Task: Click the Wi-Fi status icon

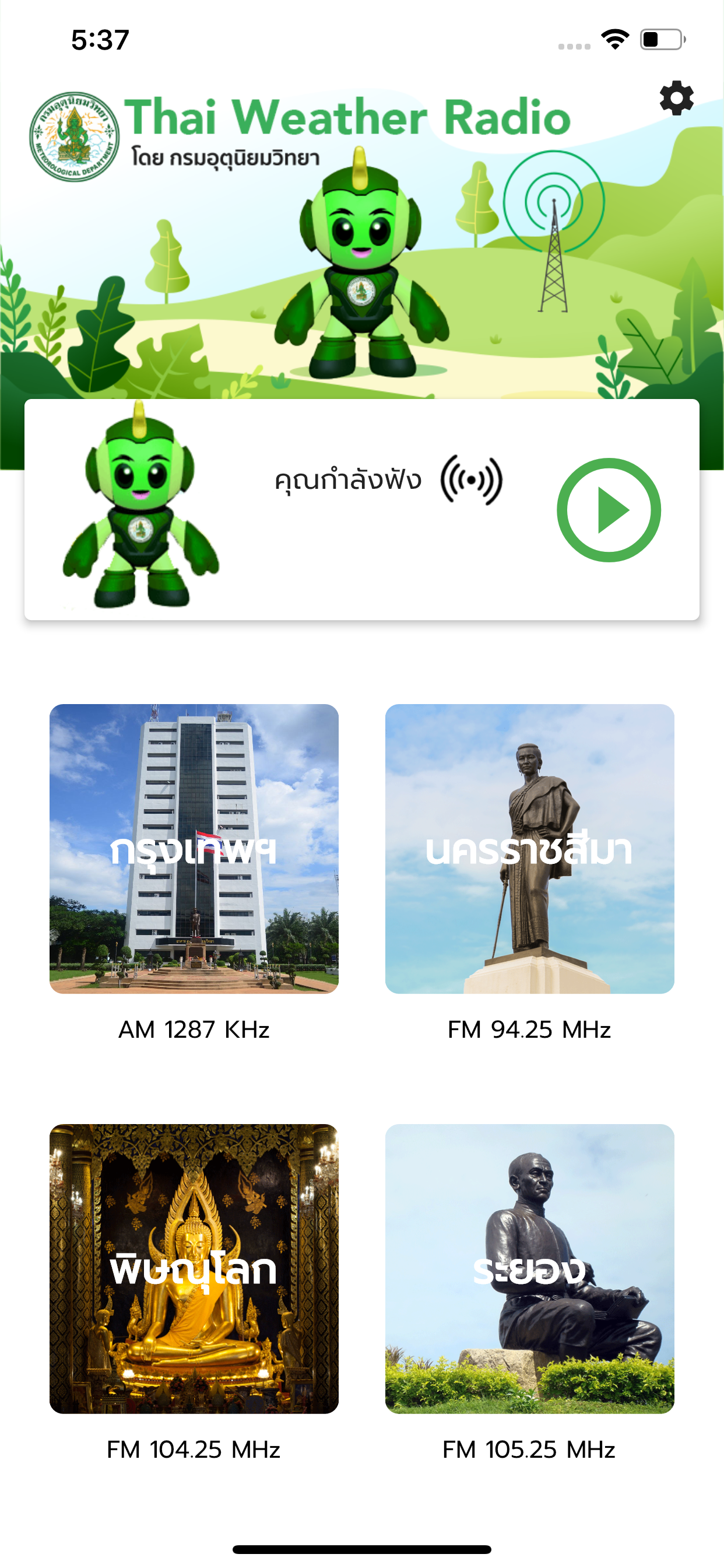Action: coord(614,39)
